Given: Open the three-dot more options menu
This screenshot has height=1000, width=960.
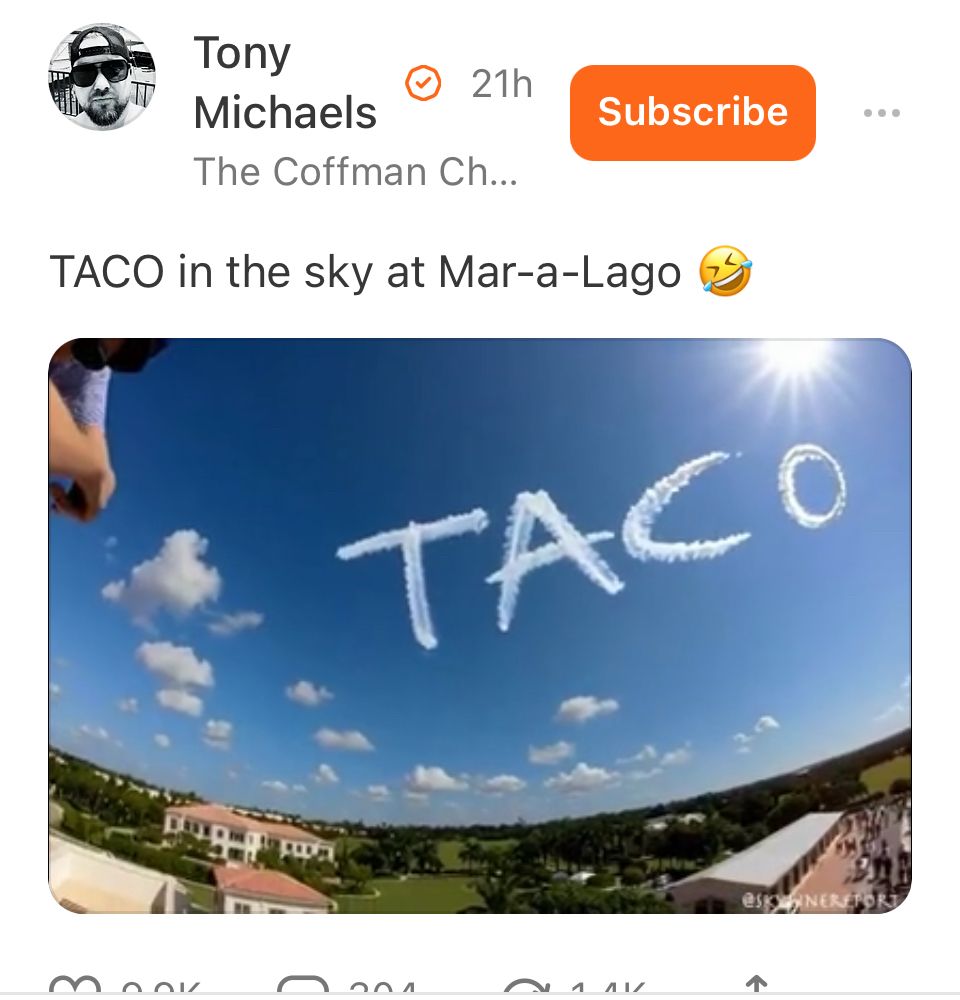Looking at the screenshot, I should pyautogui.click(x=881, y=113).
